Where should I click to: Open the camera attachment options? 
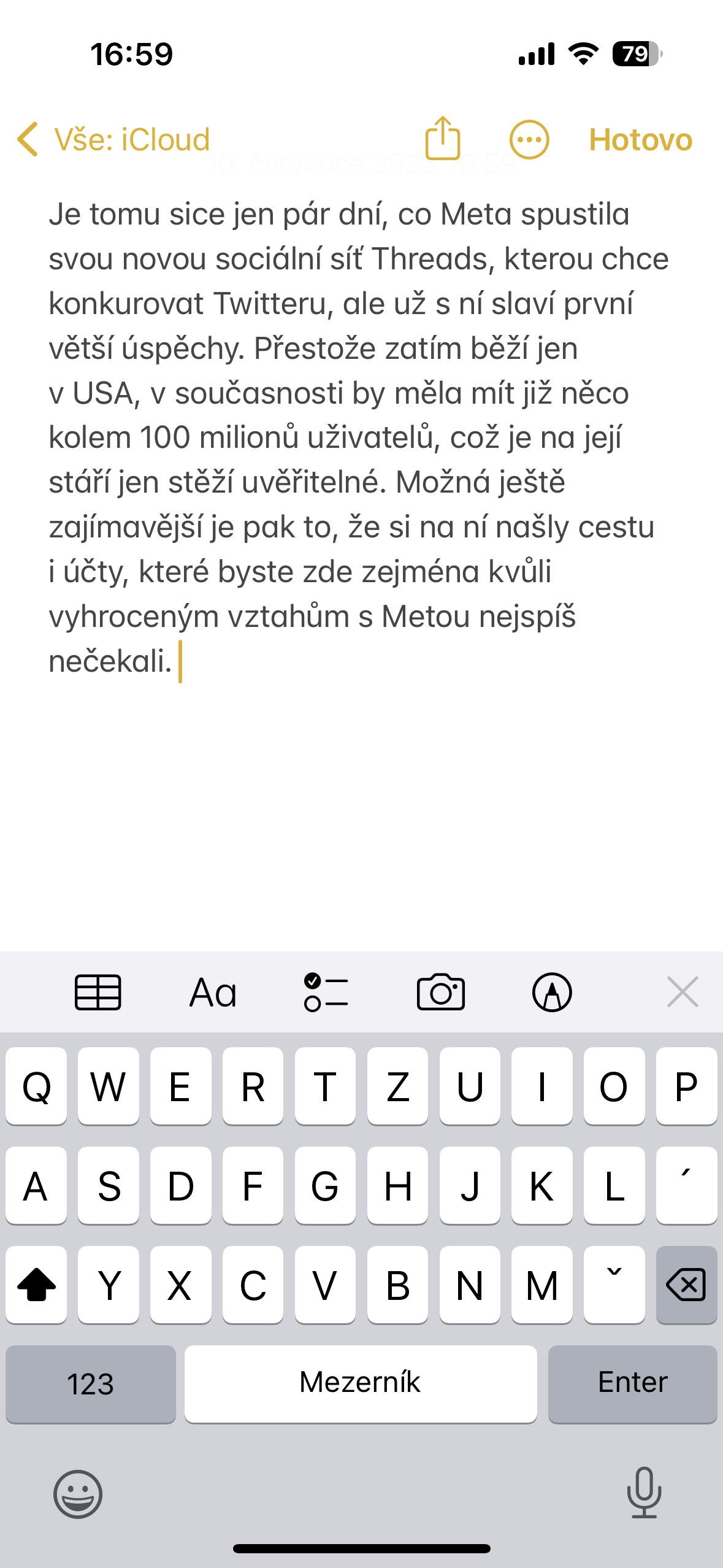[x=440, y=992]
